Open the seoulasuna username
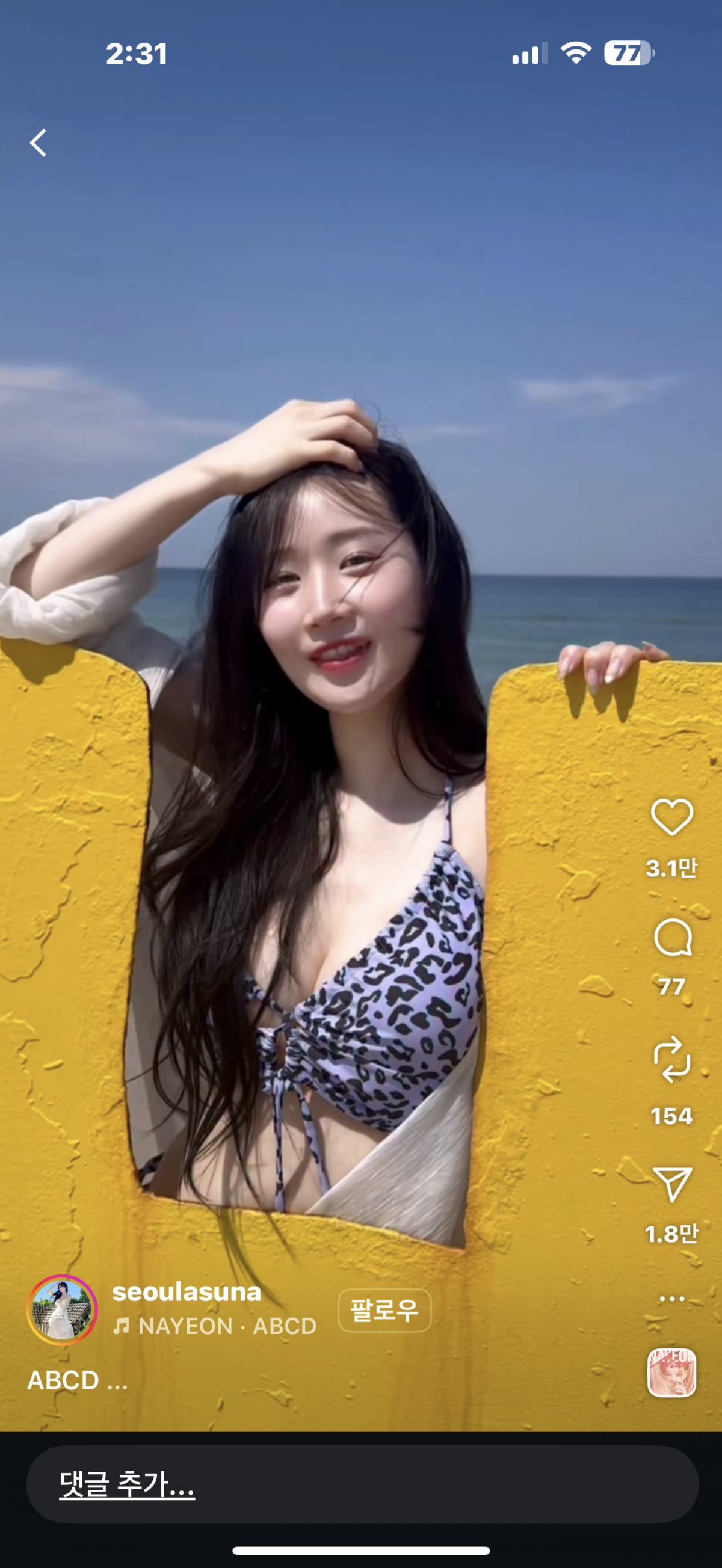 (x=187, y=1293)
